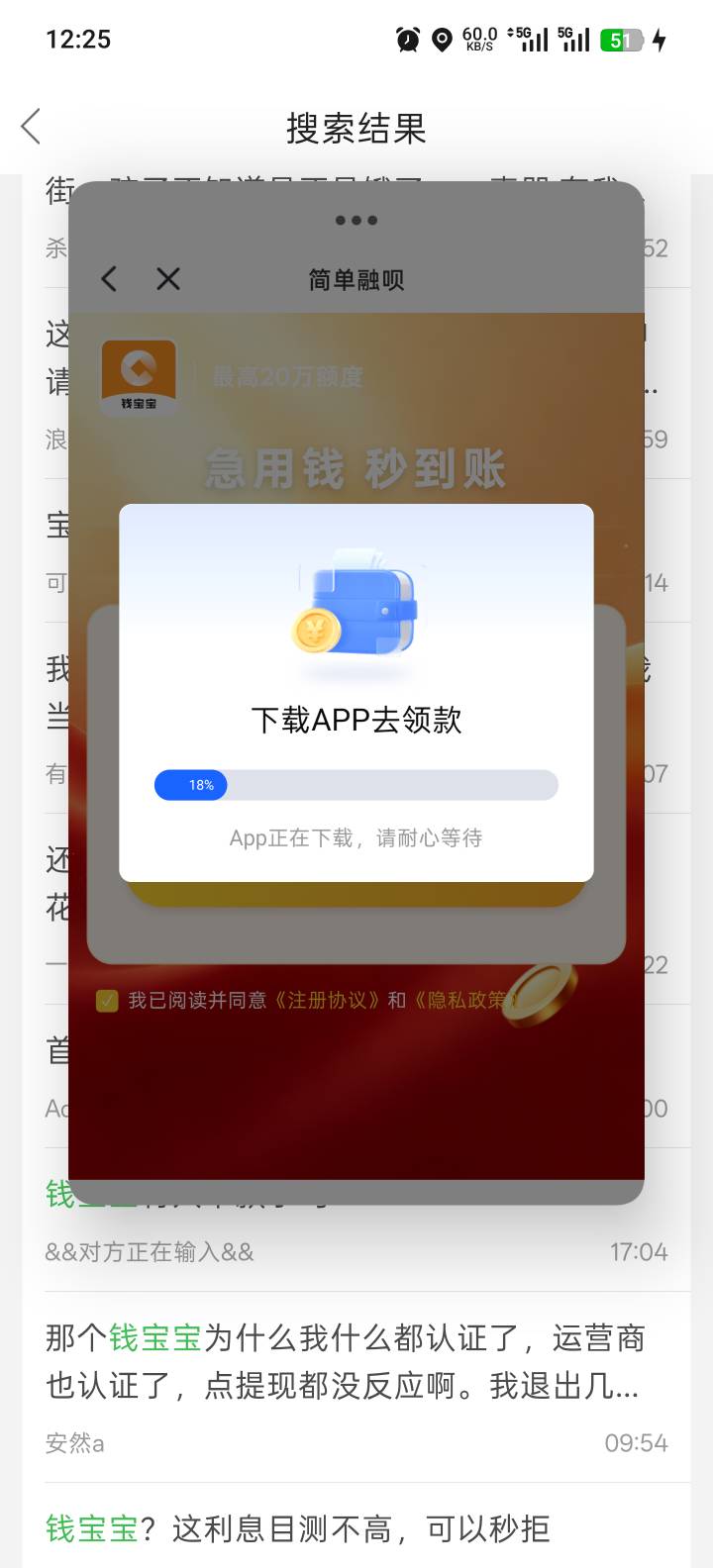
Task: Close the 简单融呗 panel
Action: point(168,279)
